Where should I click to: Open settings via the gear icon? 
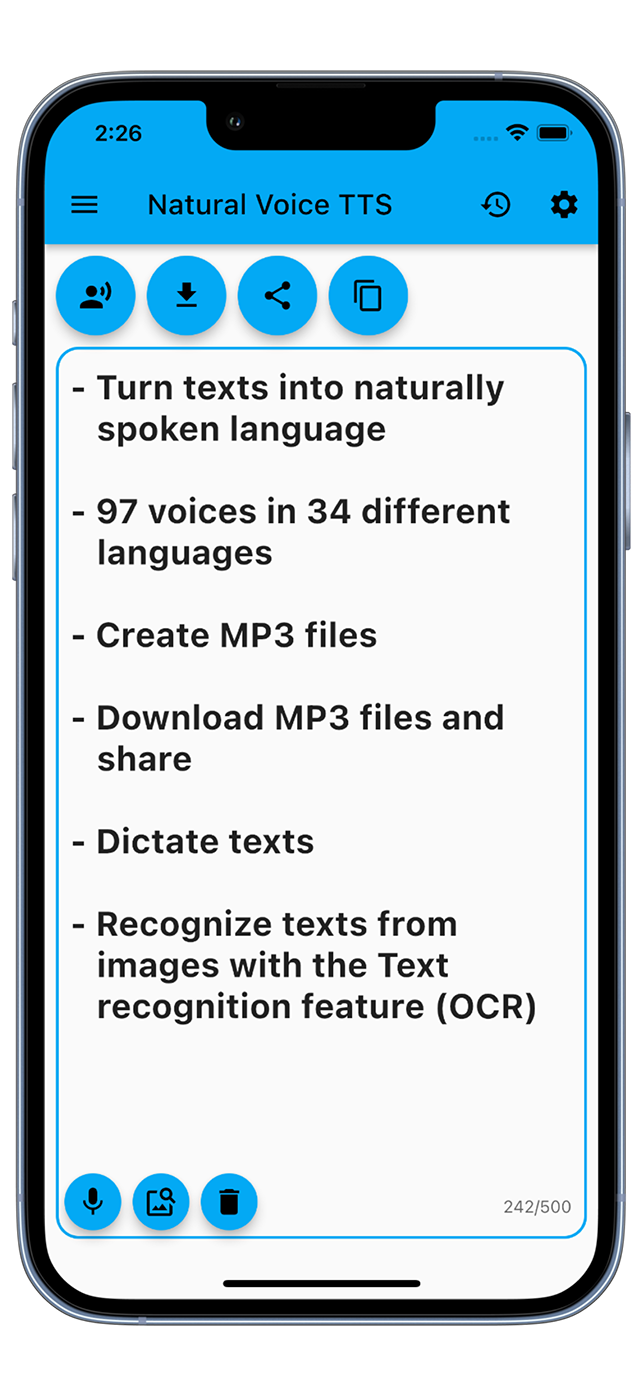click(564, 205)
